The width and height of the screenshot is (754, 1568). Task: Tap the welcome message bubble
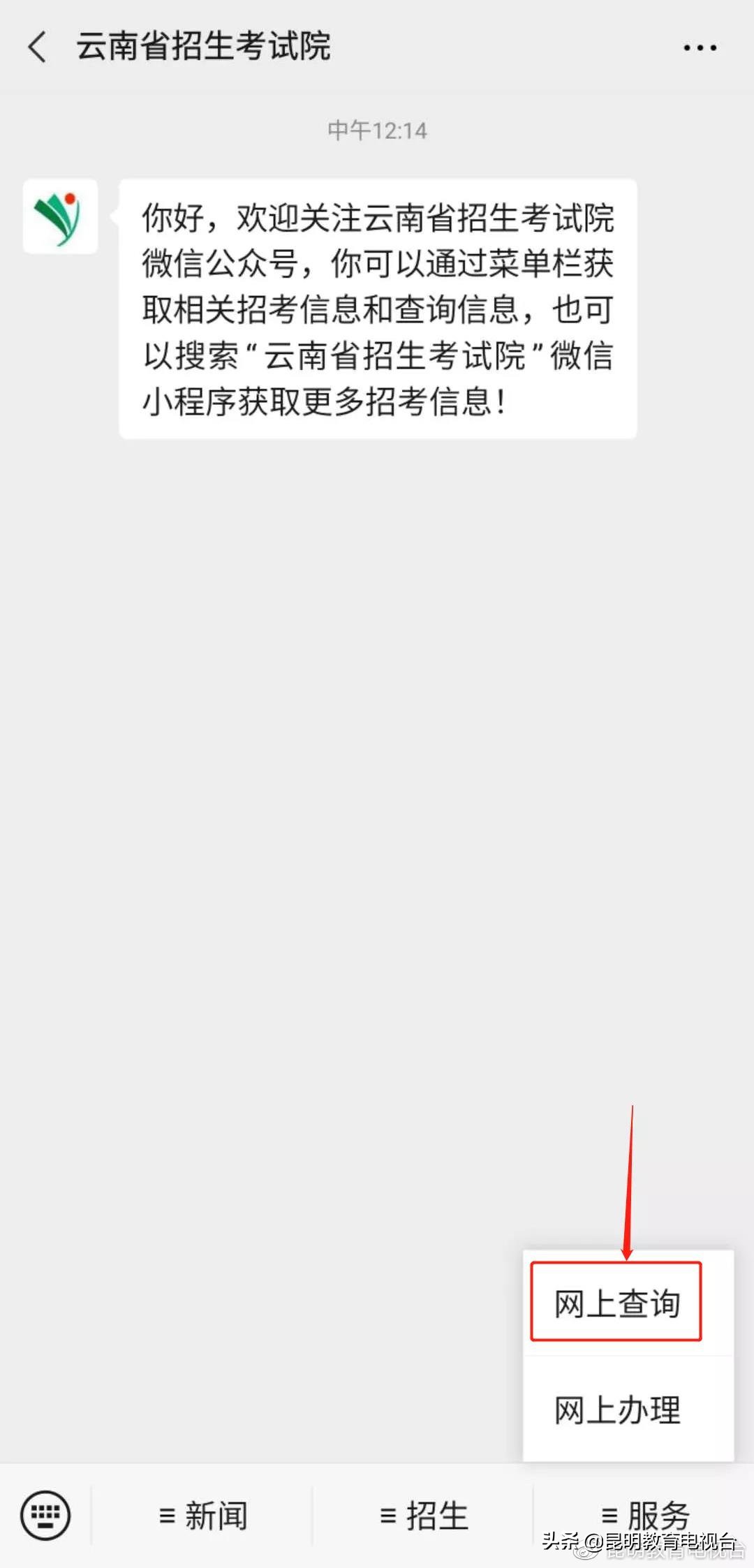[377, 307]
